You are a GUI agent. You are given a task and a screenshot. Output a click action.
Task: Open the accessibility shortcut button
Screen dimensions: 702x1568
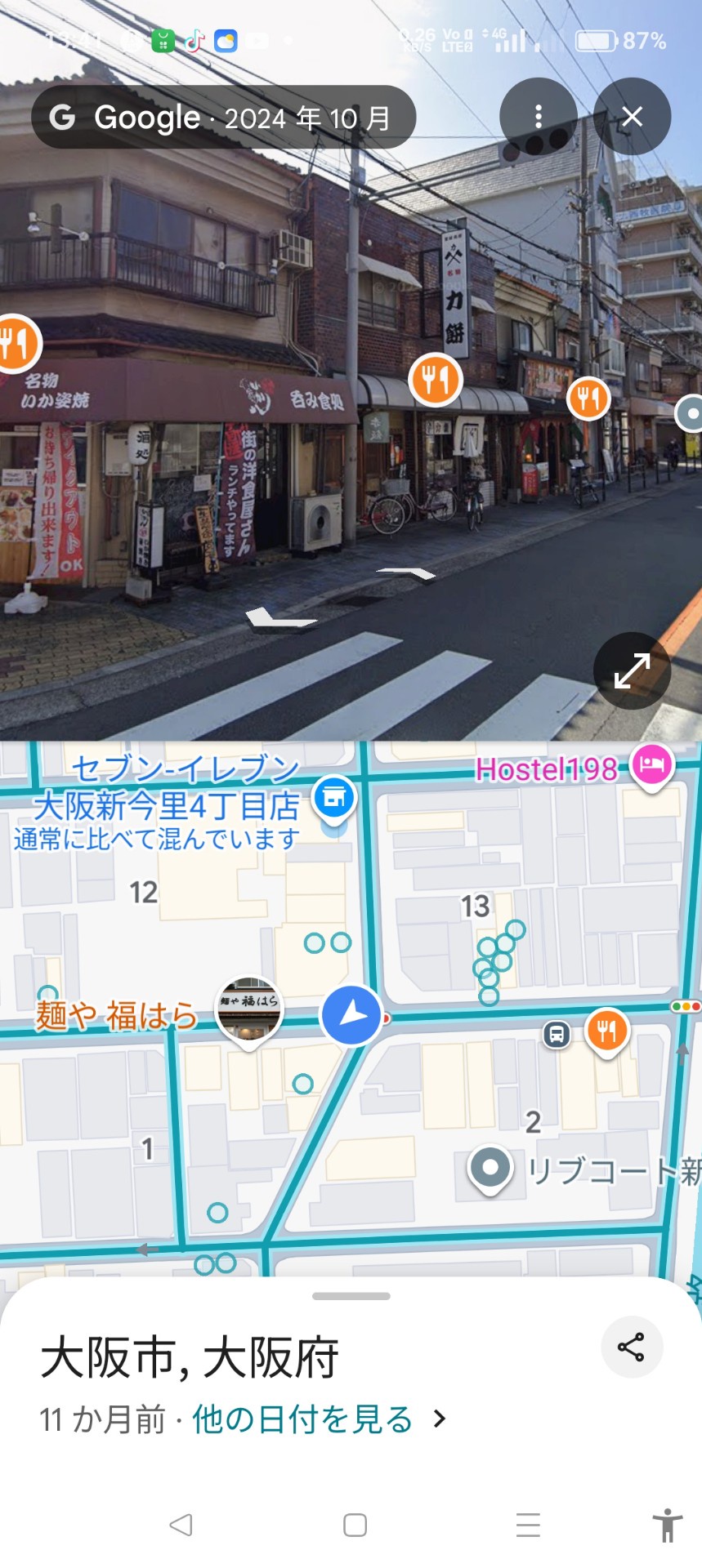[667, 1524]
